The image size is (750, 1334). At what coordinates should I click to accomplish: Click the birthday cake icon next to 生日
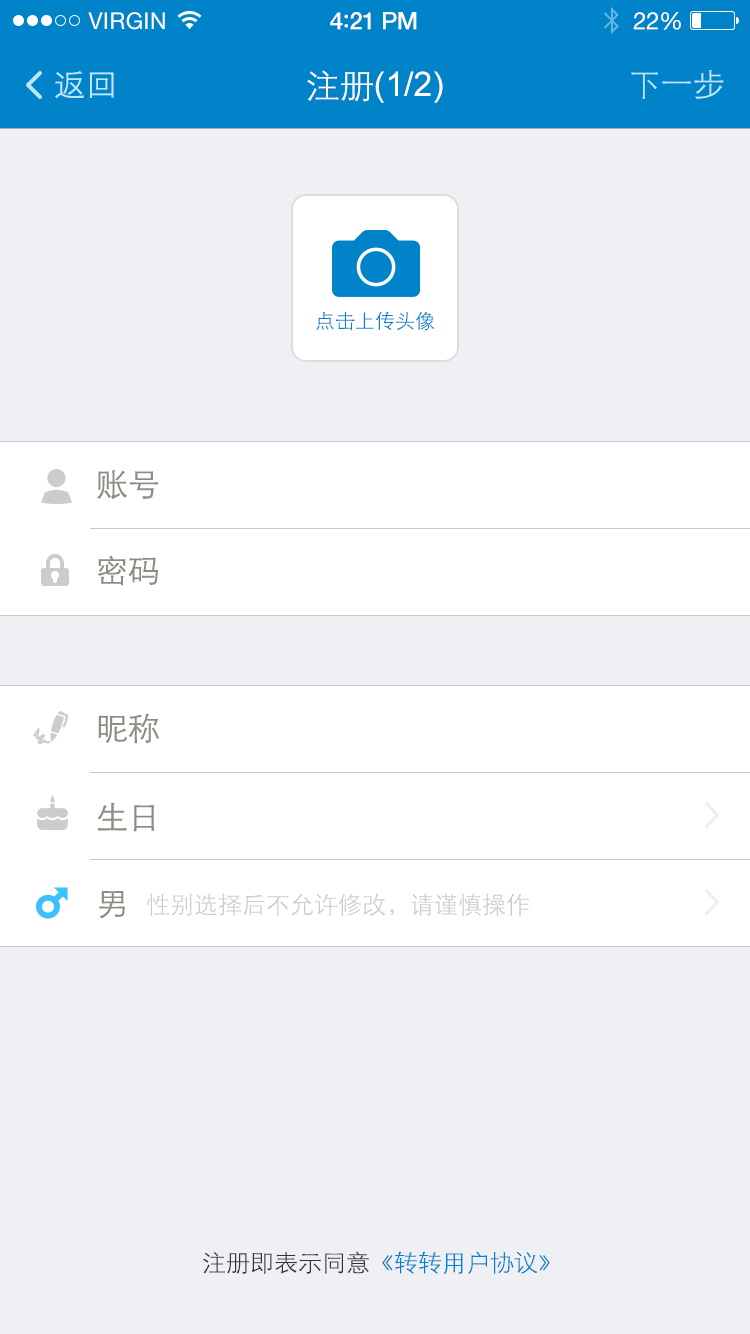point(52,815)
